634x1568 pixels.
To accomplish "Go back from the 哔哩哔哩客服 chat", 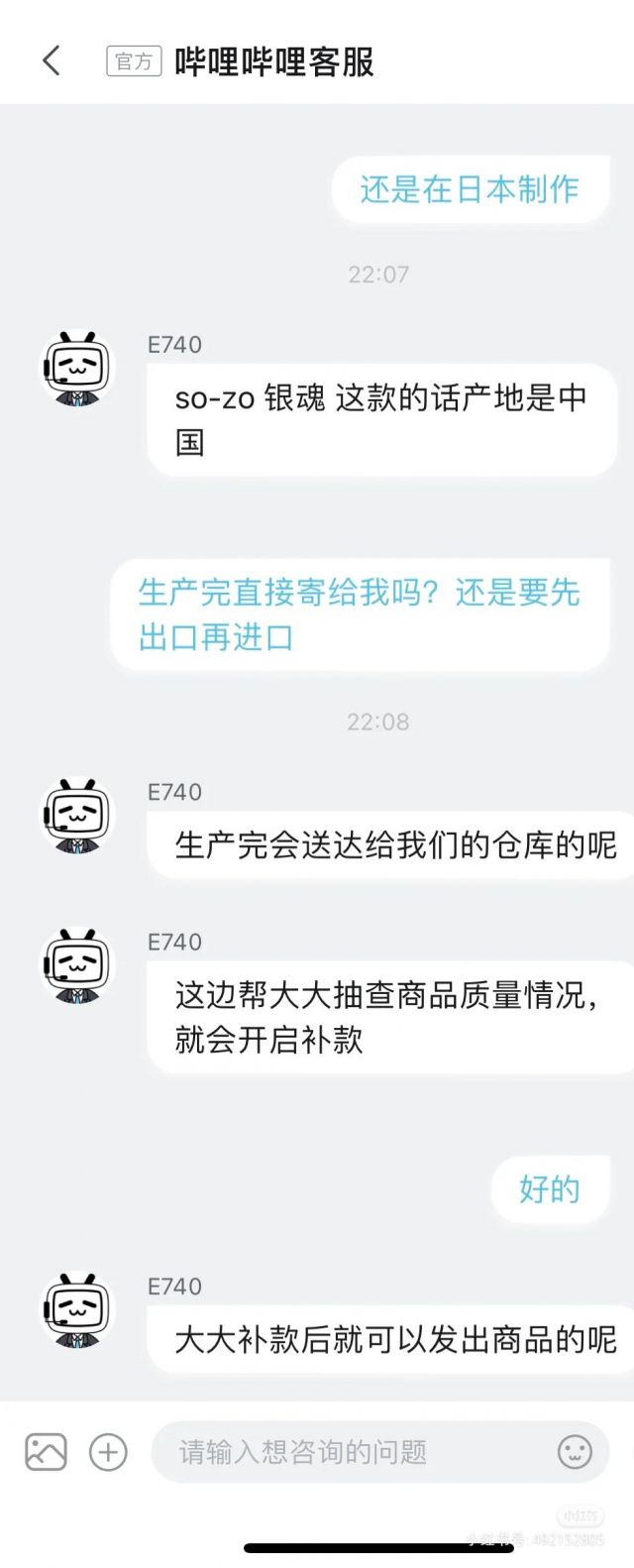I will [x=52, y=61].
